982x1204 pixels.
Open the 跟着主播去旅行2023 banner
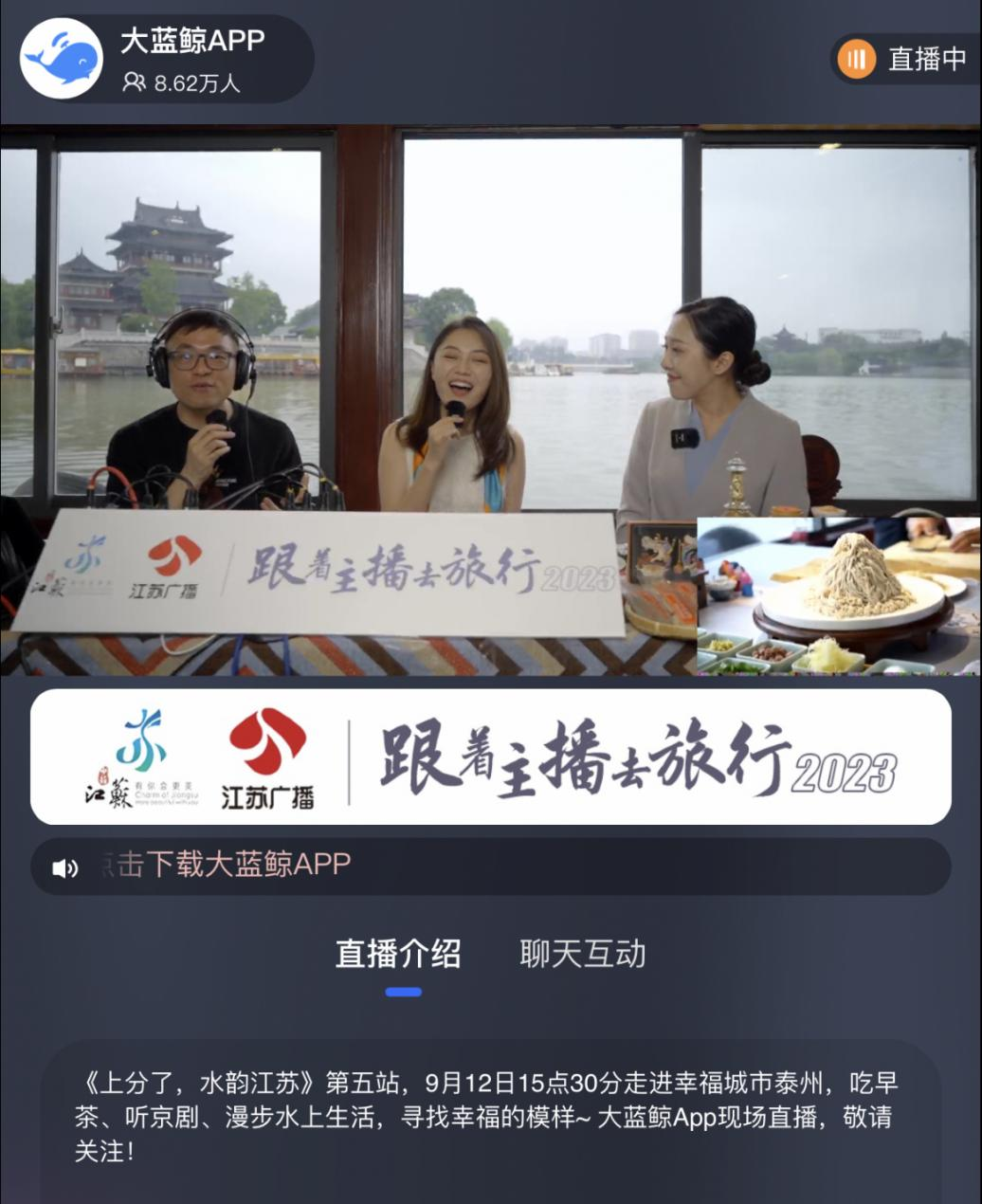(490, 757)
